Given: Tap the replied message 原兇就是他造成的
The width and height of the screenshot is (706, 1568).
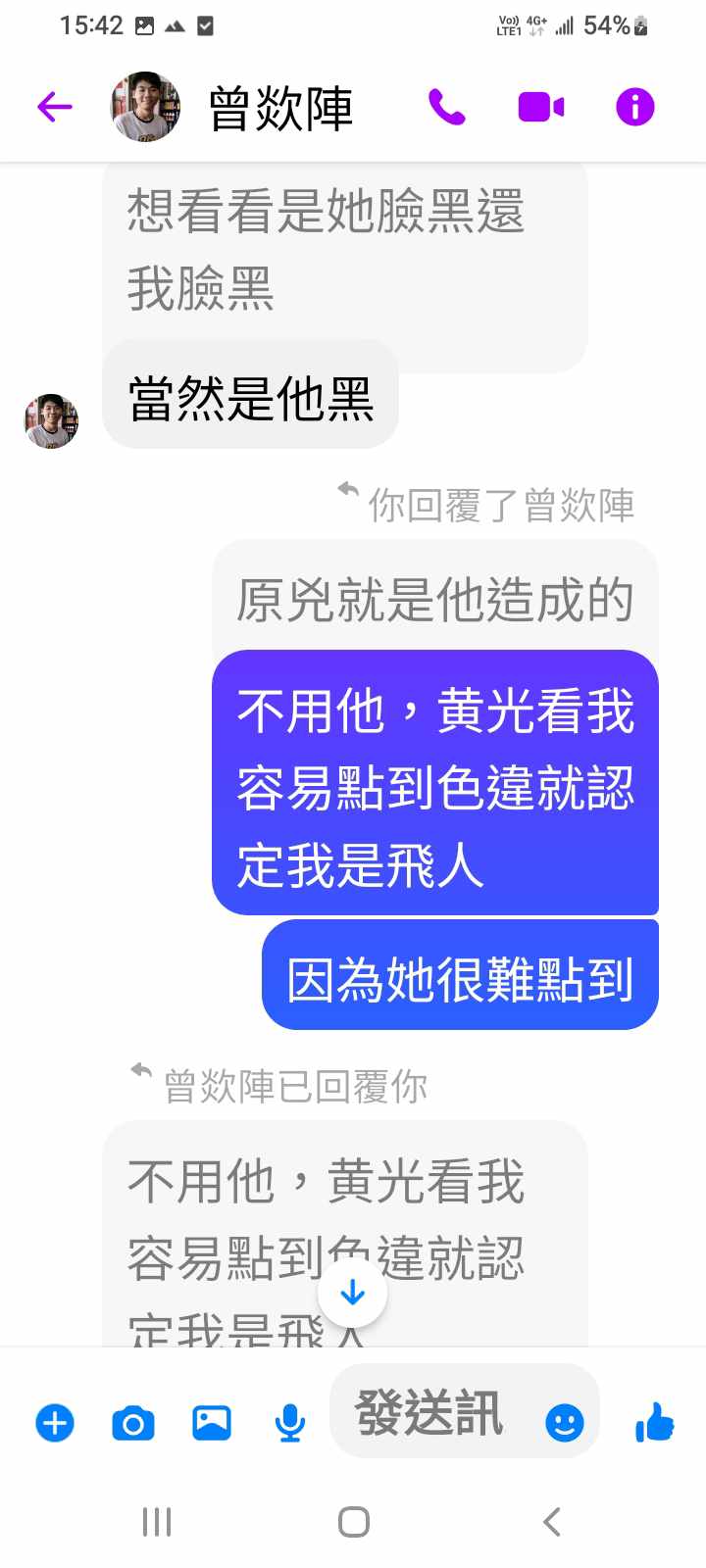Looking at the screenshot, I should (x=434, y=599).
